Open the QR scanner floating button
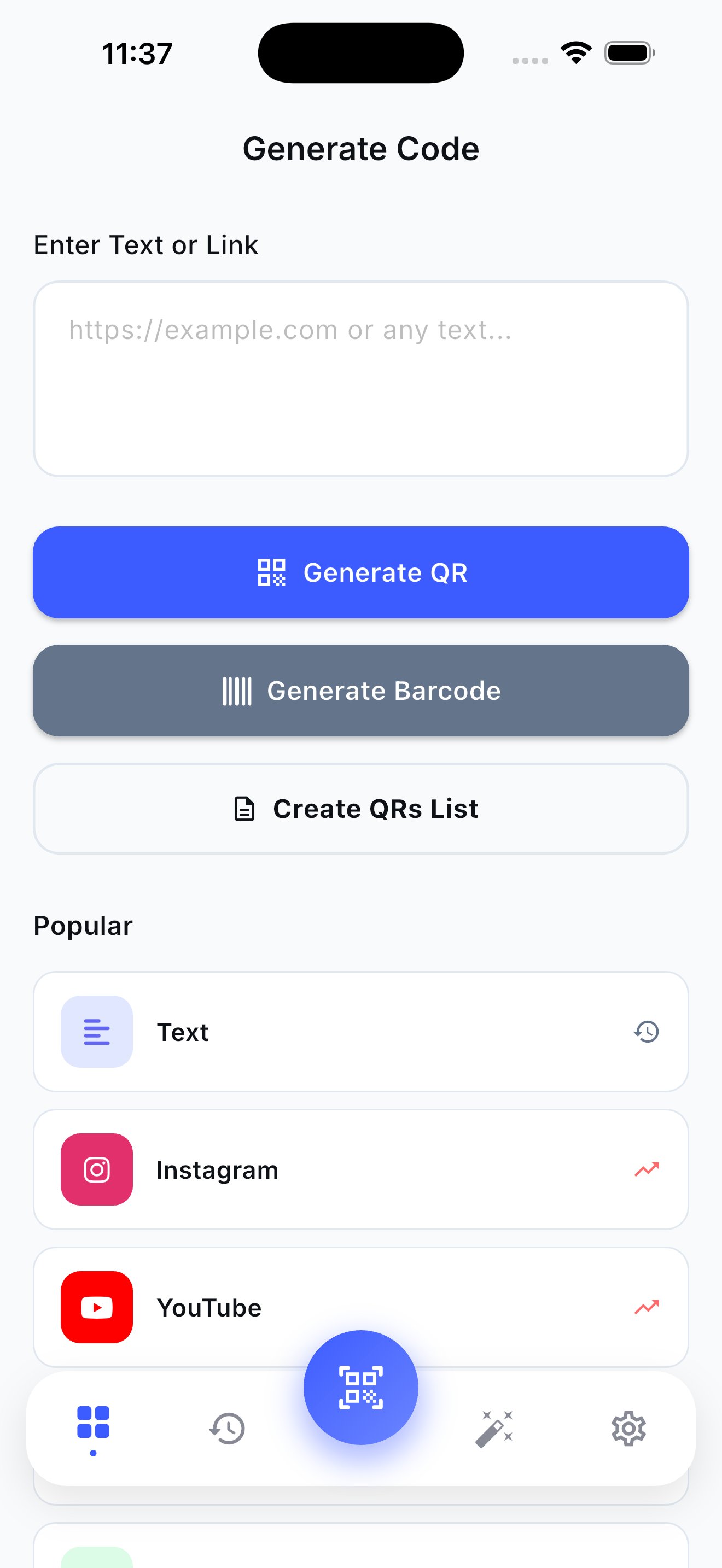Screen dimensions: 722x1568 (x=360, y=1387)
